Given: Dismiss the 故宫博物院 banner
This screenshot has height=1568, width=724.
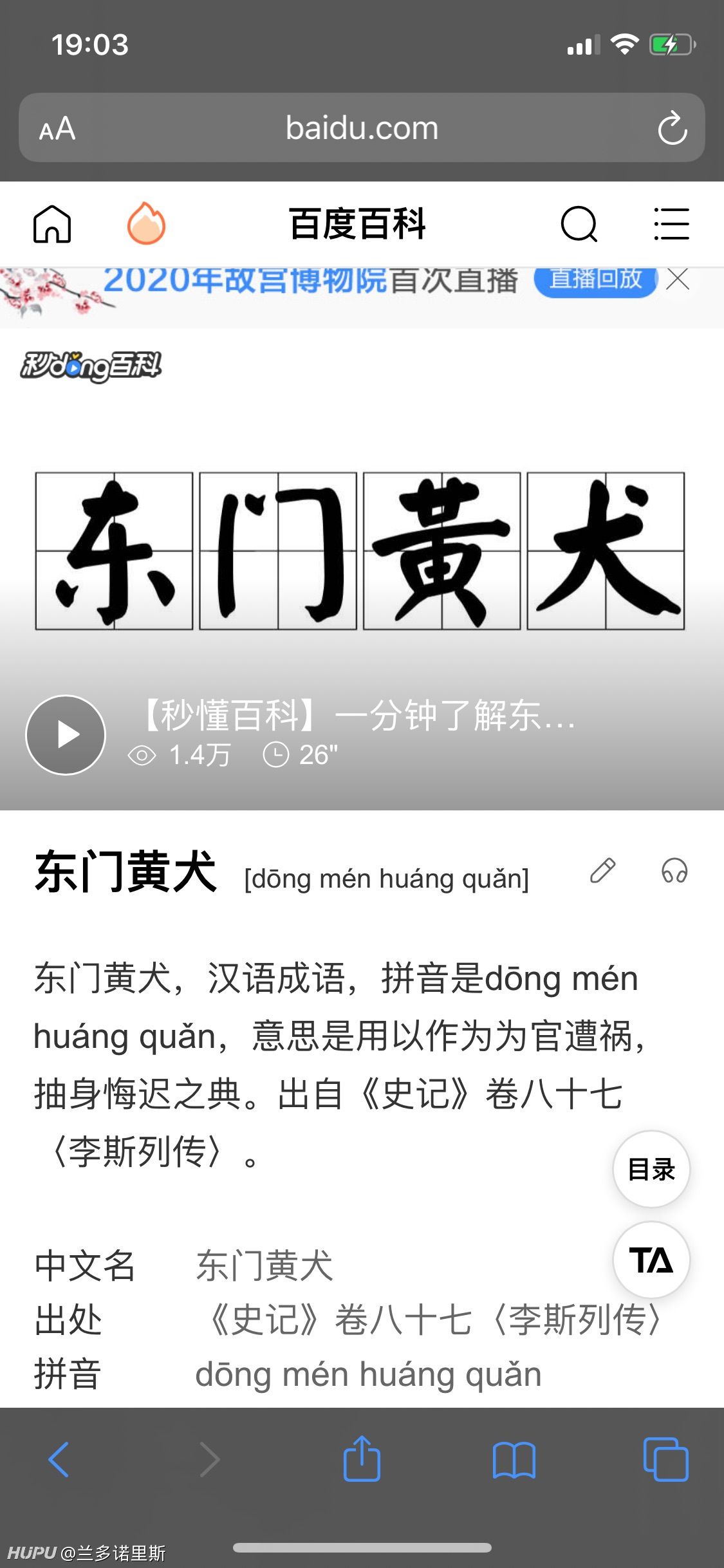Looking at the screenshot, I should pos(678,279).
